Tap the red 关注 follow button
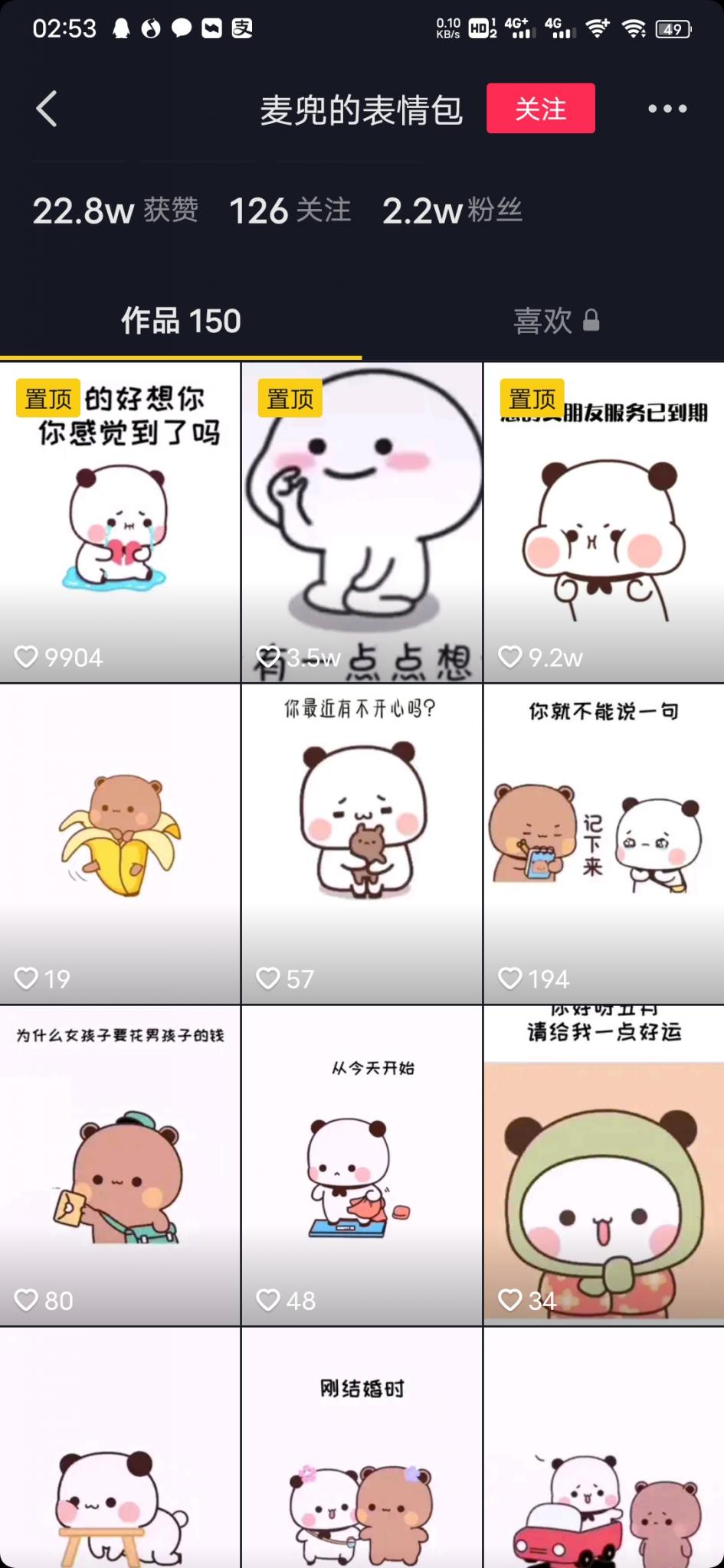This screenshot has width=724, height=1568. pyautogui.click(x=540, y=109)
